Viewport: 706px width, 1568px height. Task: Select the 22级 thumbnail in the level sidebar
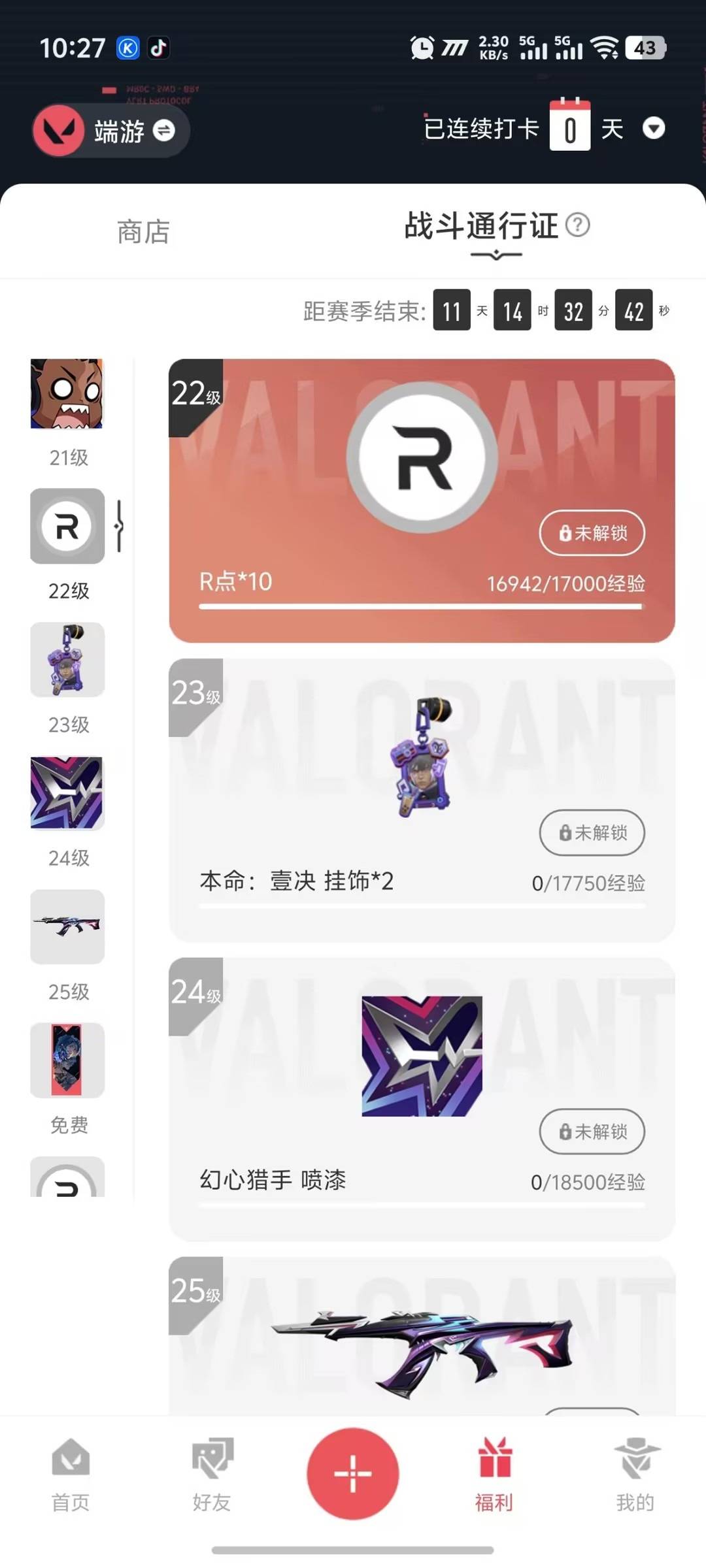click(67, 527)
